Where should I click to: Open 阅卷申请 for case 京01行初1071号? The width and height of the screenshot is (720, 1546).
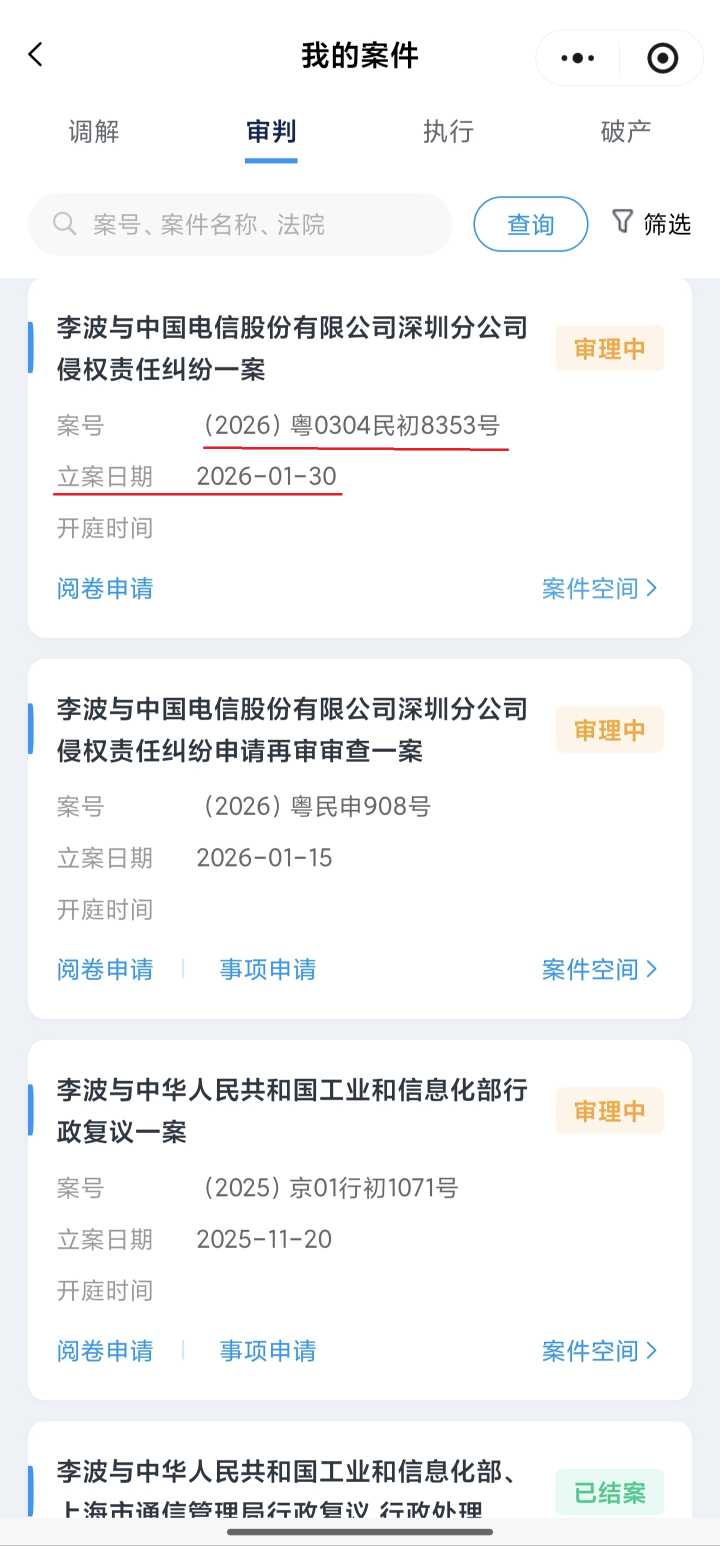pyautogui.click(x=105, y=1351)
